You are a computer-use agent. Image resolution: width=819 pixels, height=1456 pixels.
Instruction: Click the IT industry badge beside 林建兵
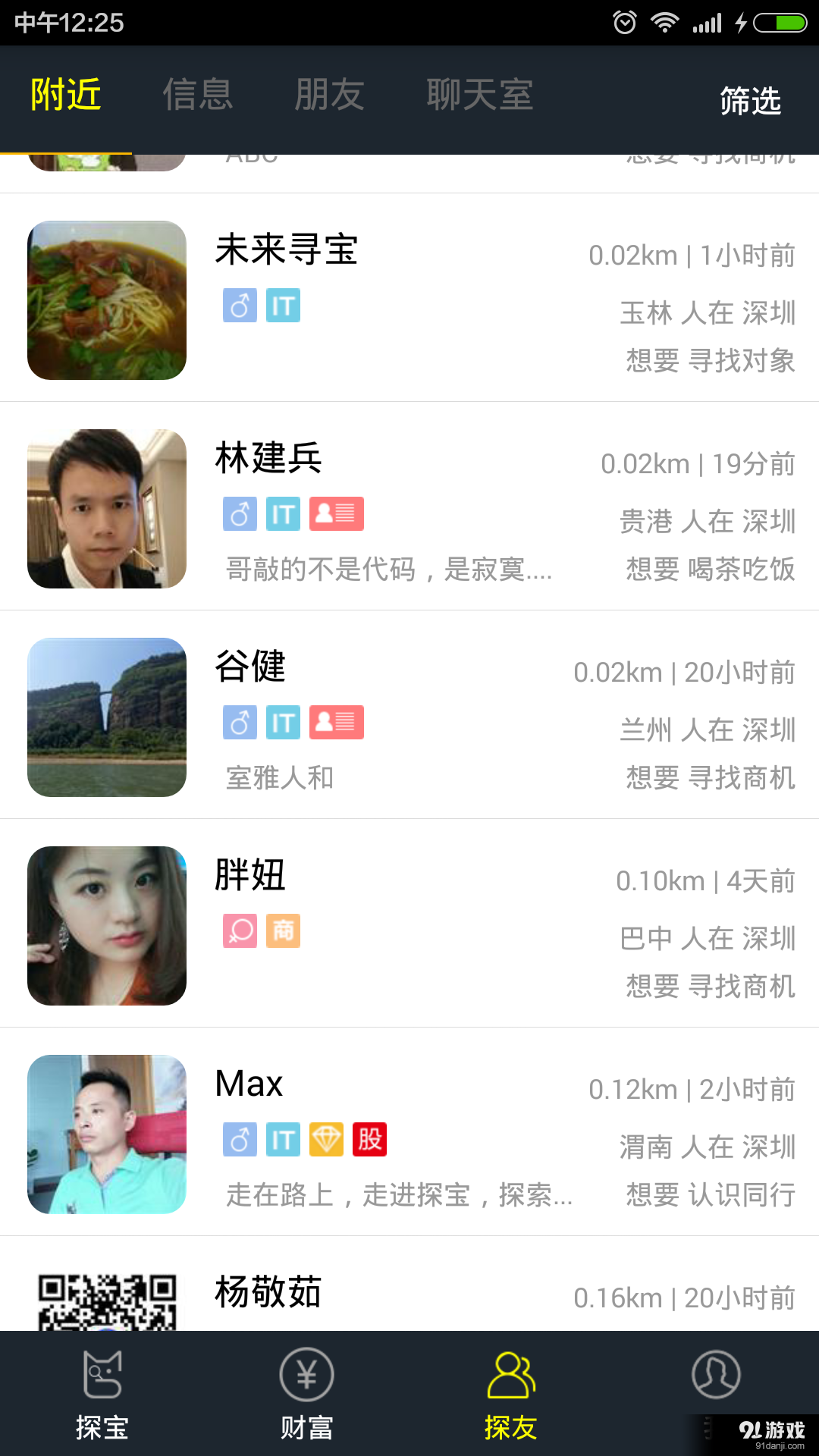point(283,514)
